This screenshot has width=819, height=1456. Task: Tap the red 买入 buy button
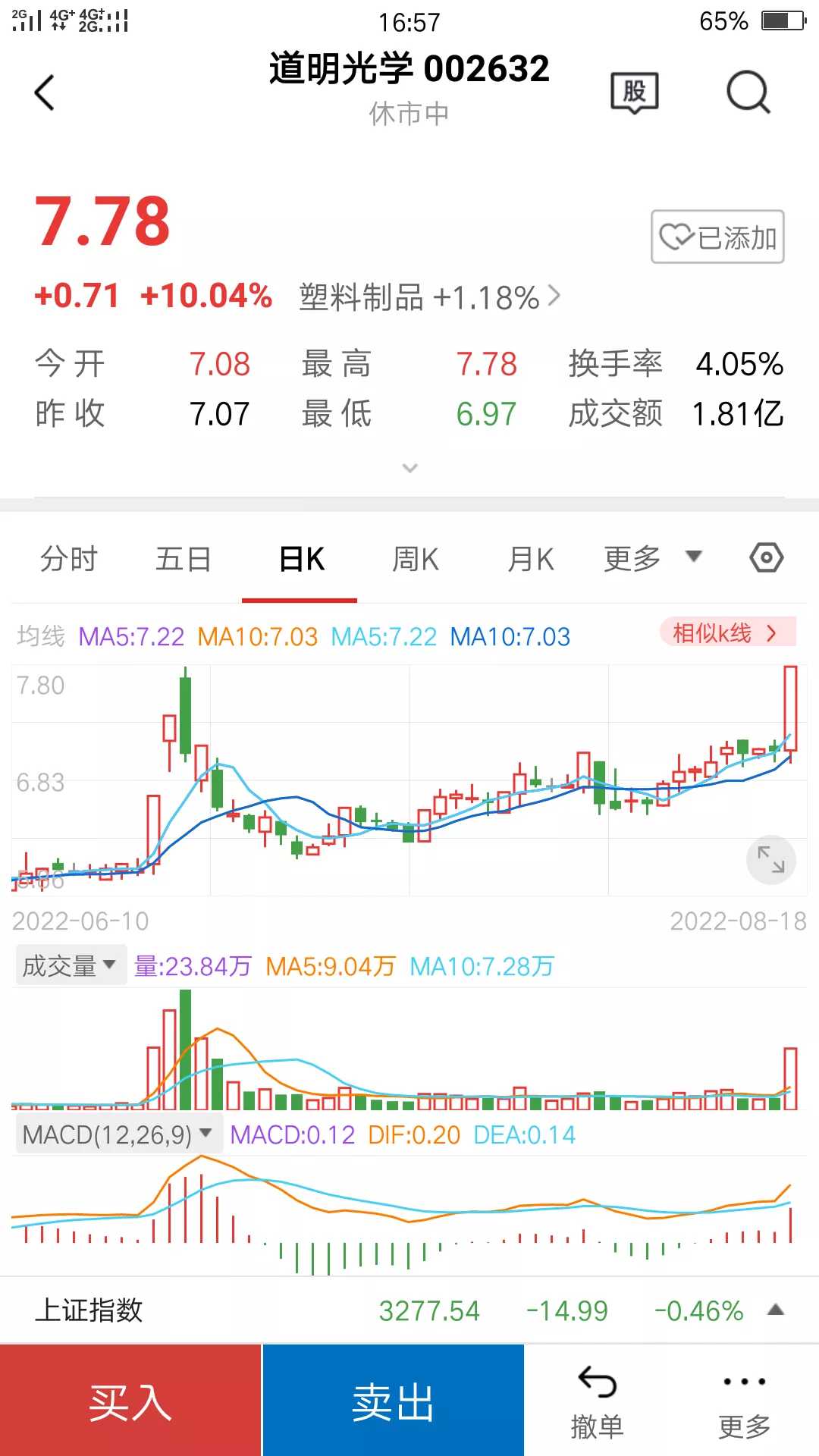click(130, 1400)
